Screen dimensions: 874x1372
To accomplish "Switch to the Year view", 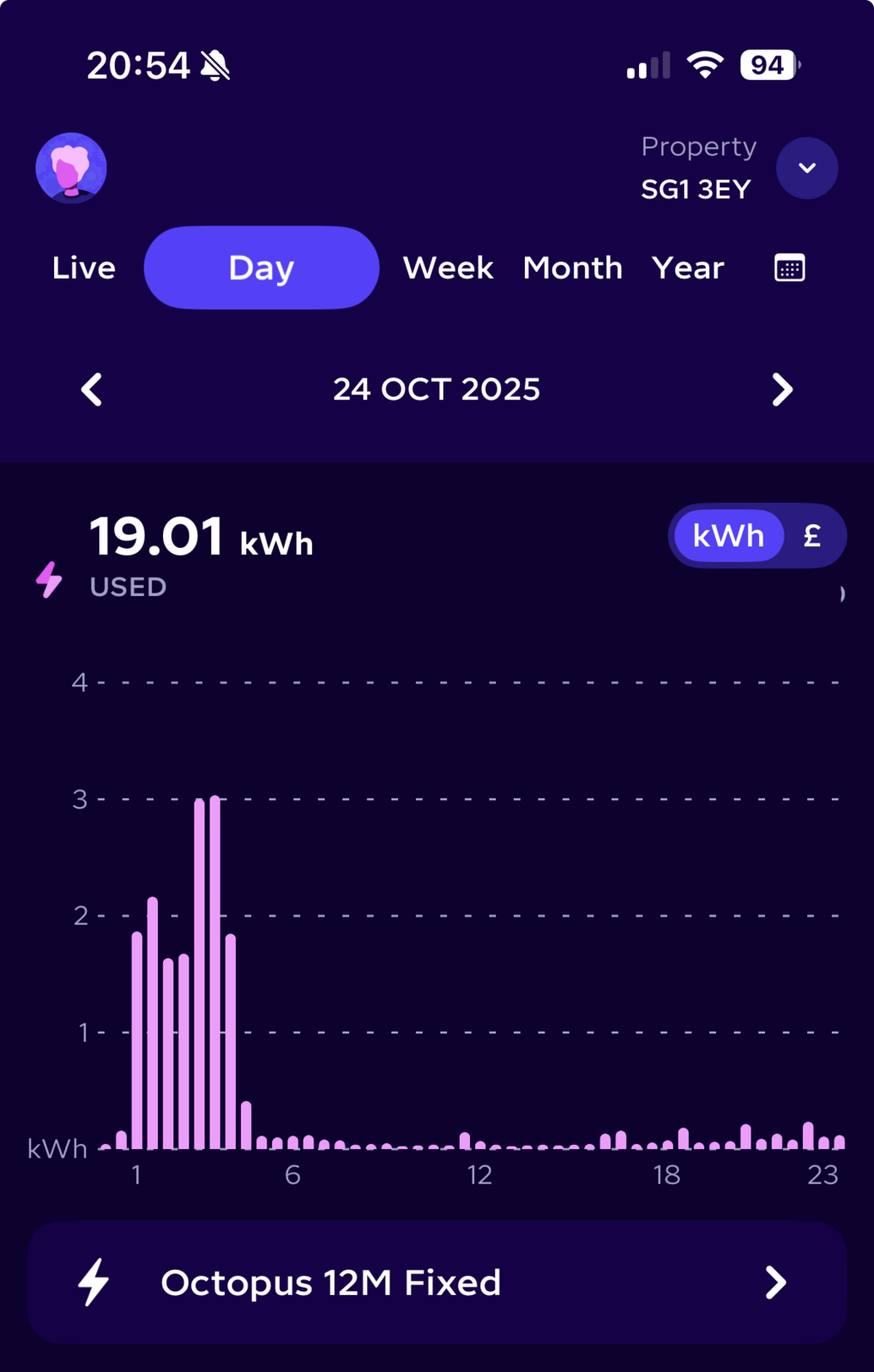I will click(x=688, y=268).
